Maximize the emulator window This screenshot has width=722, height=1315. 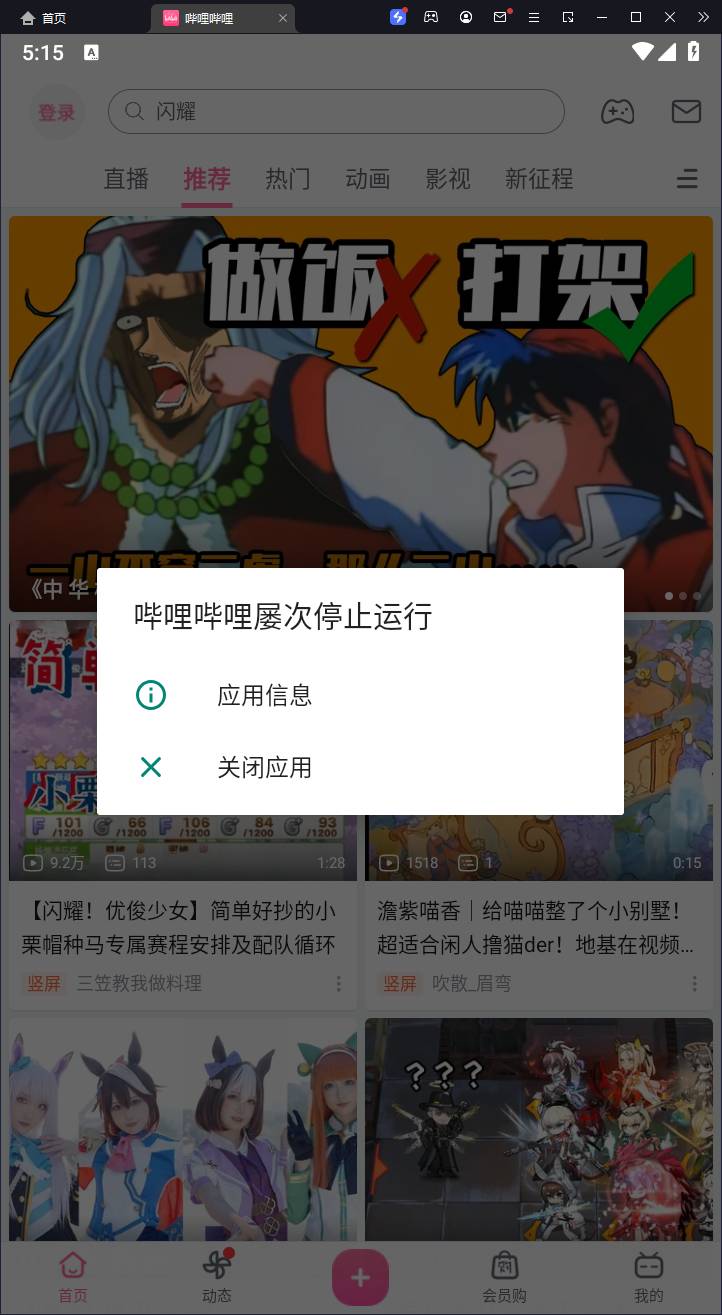coord(635,17)
